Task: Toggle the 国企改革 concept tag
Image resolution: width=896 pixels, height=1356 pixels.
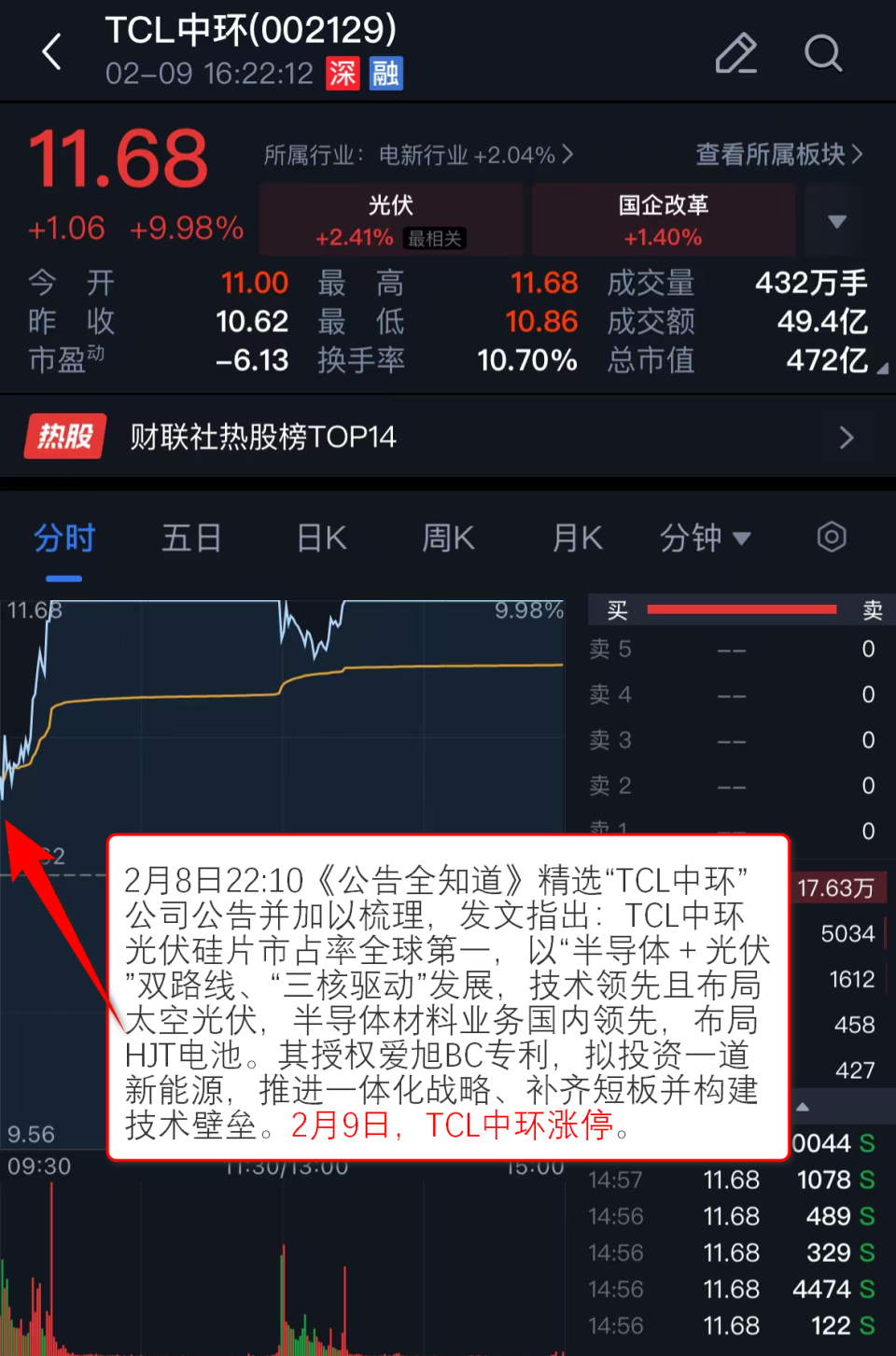Action: click(663, 219)
